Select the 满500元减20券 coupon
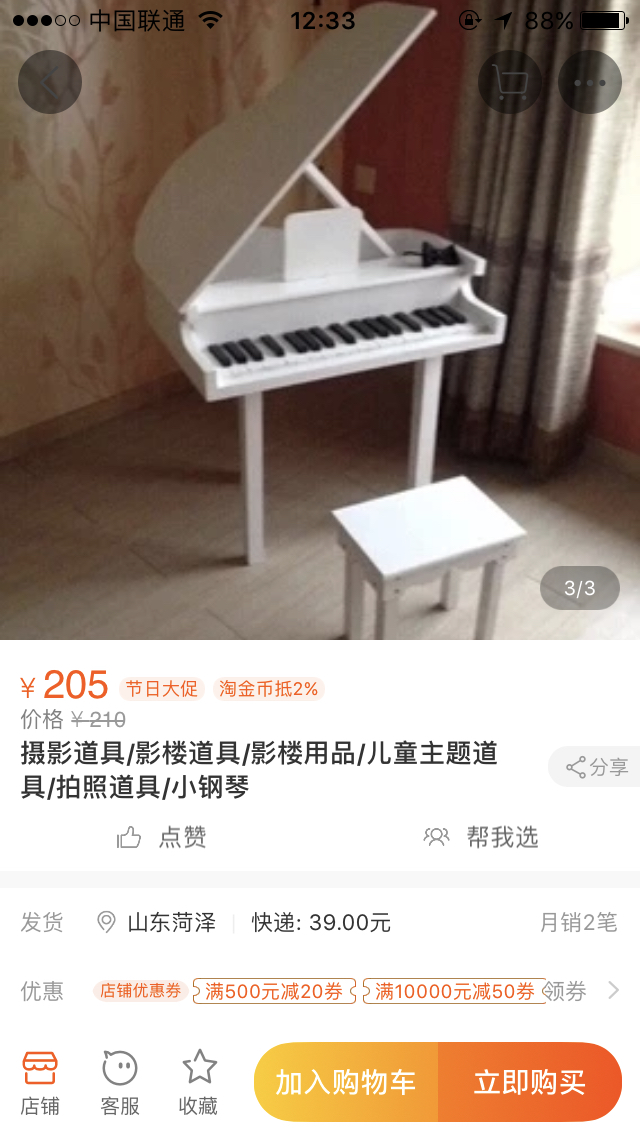Viewport: 640px width, 1136px height. (274, 991)
